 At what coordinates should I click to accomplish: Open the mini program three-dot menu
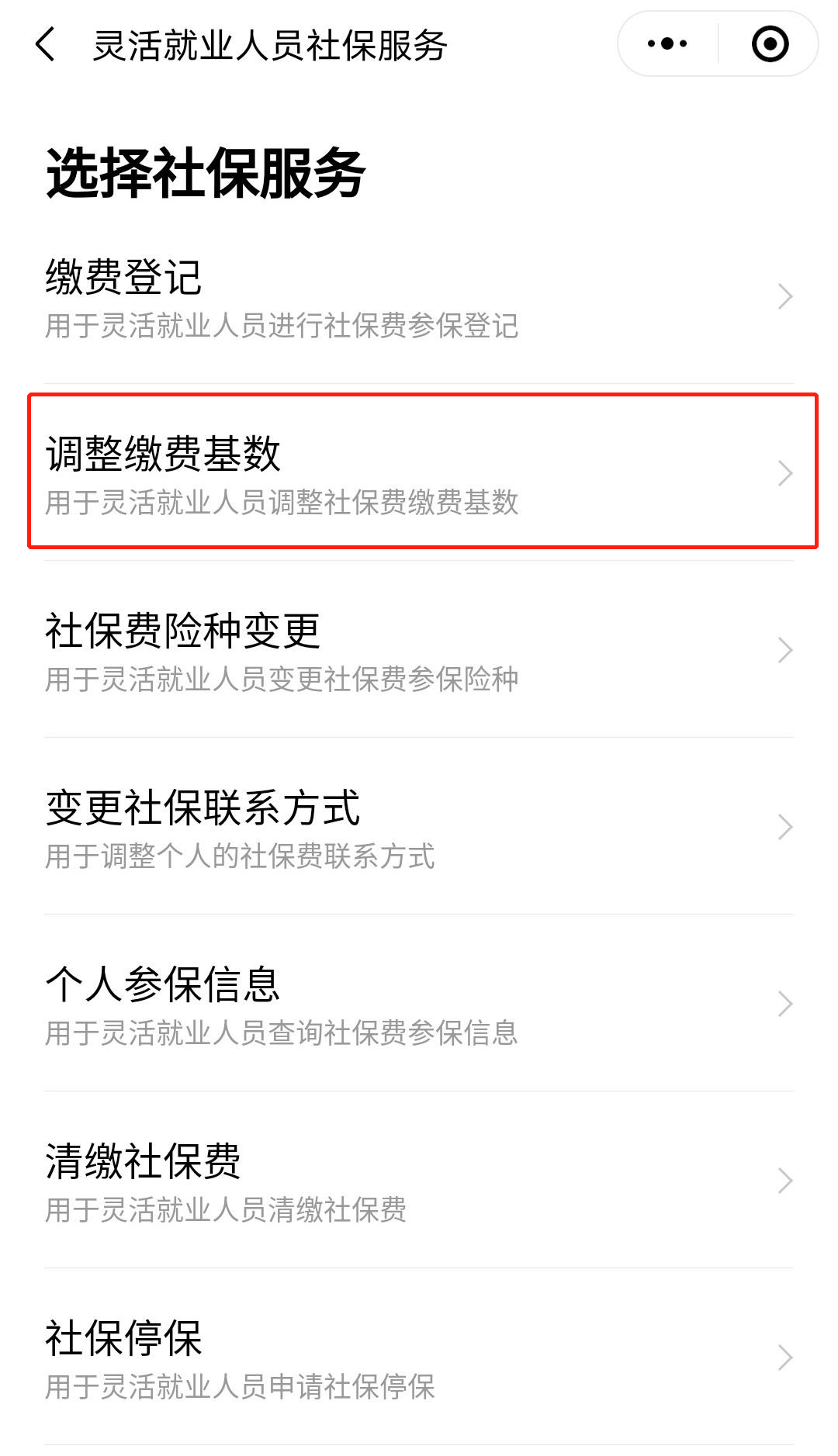coord(667,43)
